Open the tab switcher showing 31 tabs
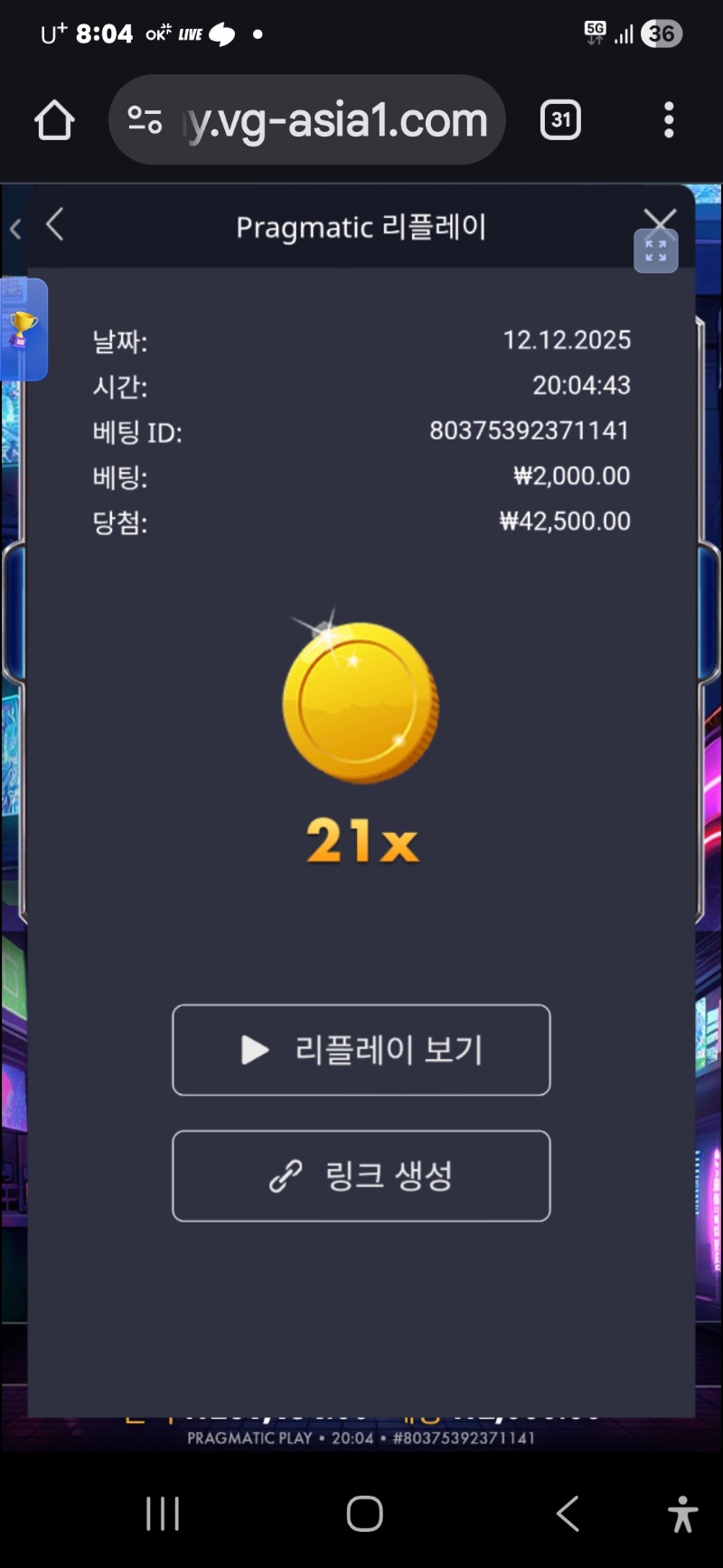 (559, 119)
